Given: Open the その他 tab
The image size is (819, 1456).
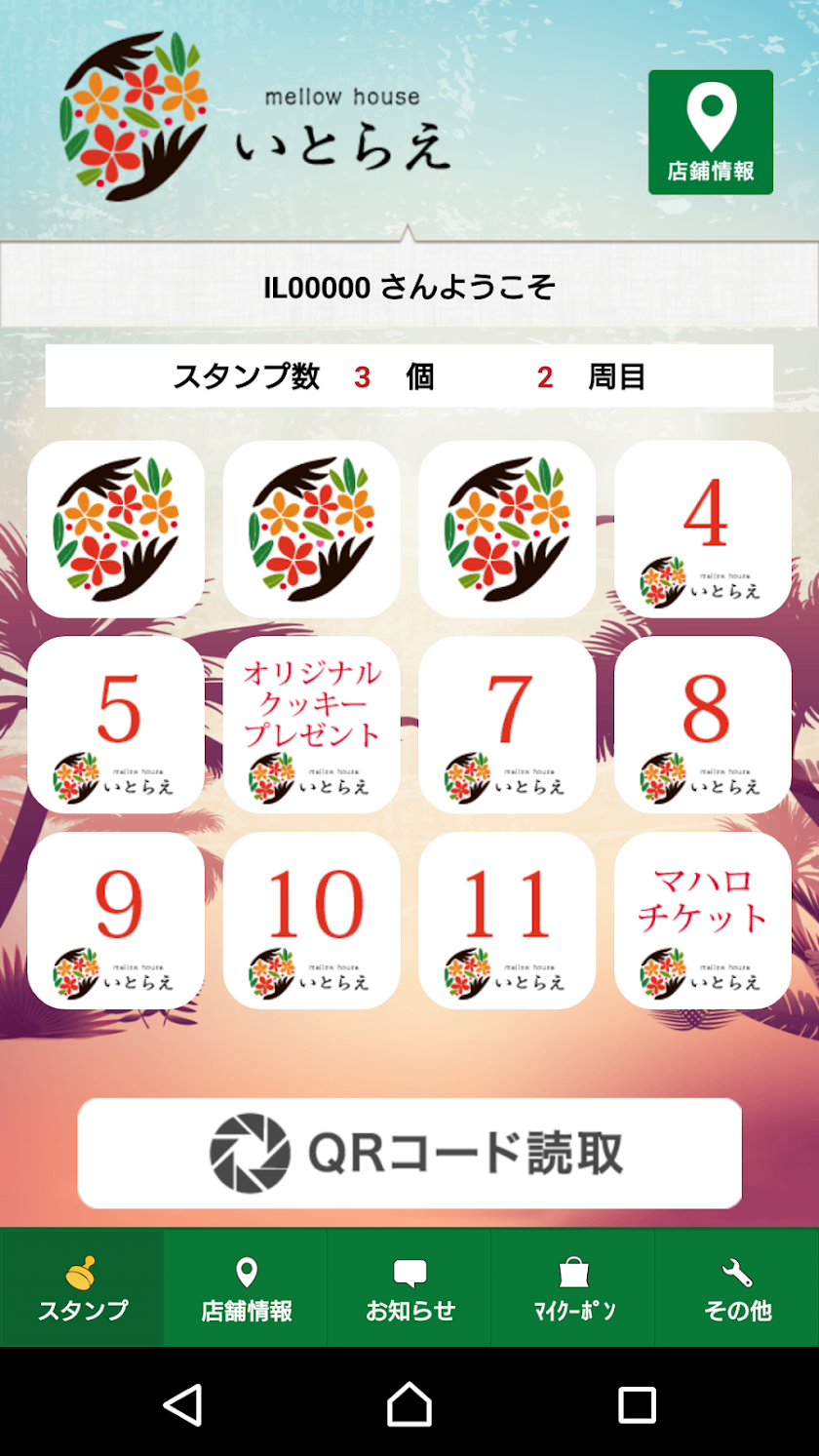Looking at the screenshot, I should (x=737, y=1288).
